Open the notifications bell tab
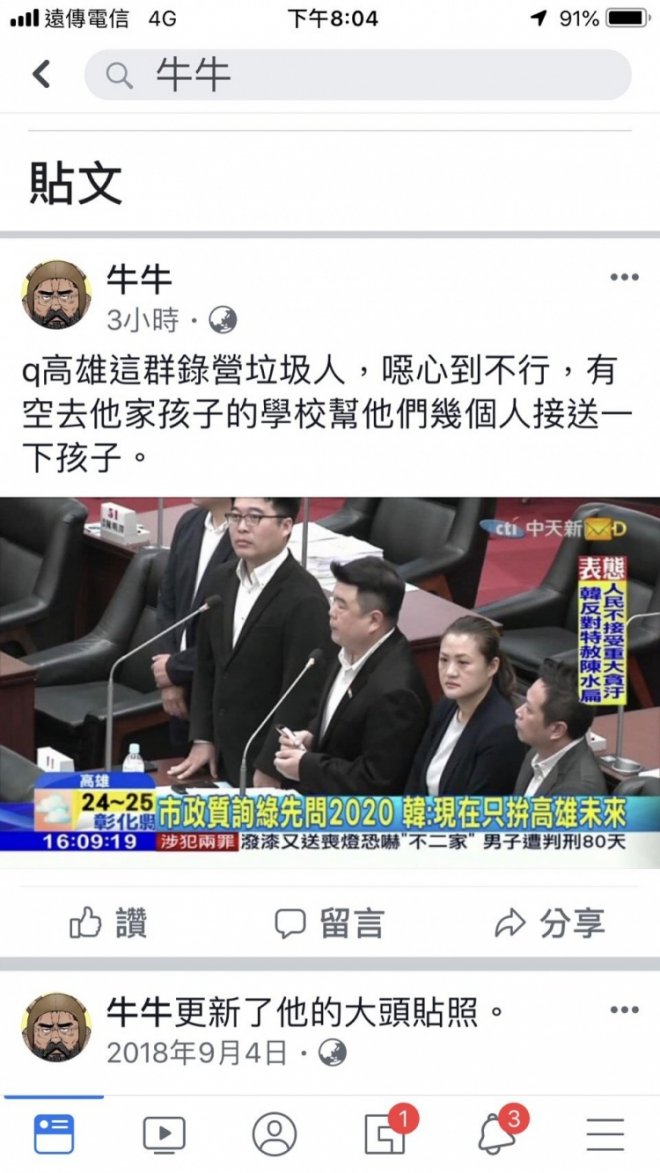Viewport: 660px width, 1173px height. pyautogui.click(x=497, y=1134)
